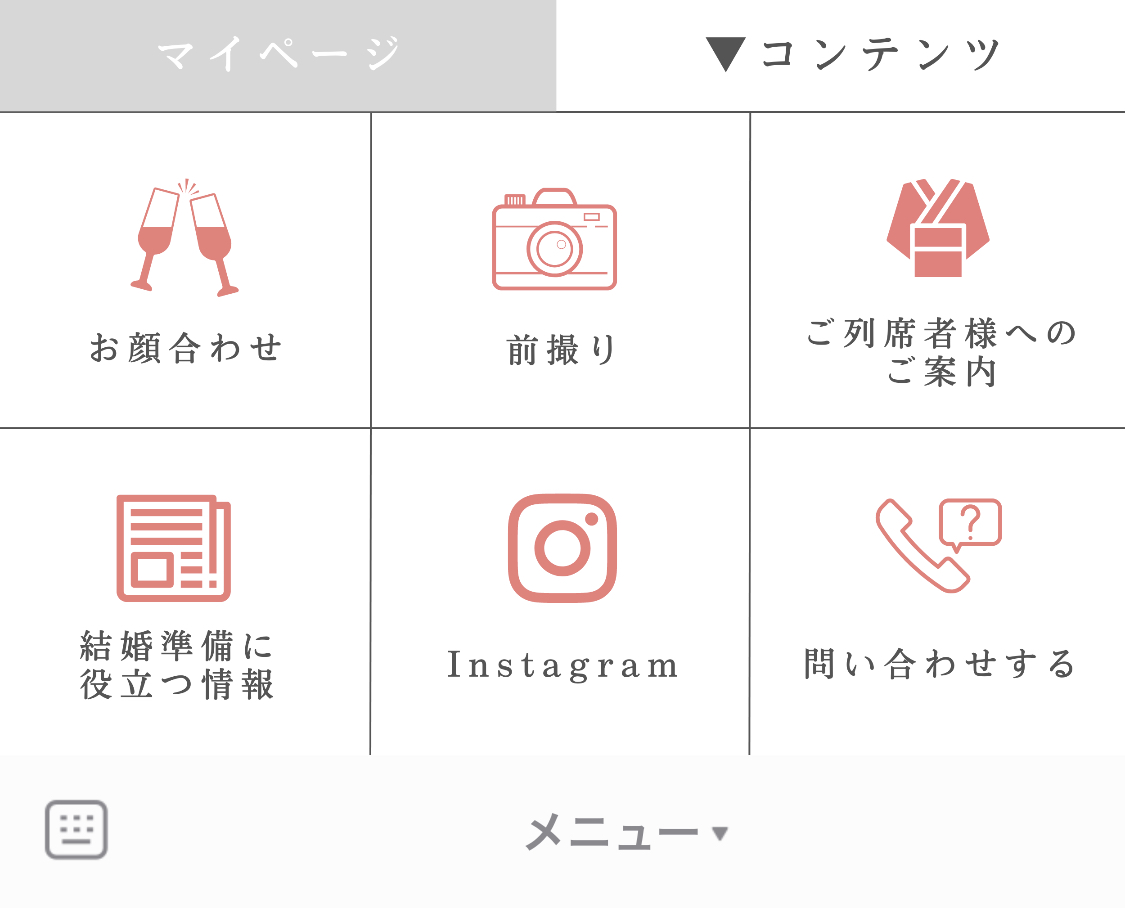Viewport: 1125px width, 908px height.
Task: Open ご列席者様へのご案内 tile
Action: click(x=938, y=270)
